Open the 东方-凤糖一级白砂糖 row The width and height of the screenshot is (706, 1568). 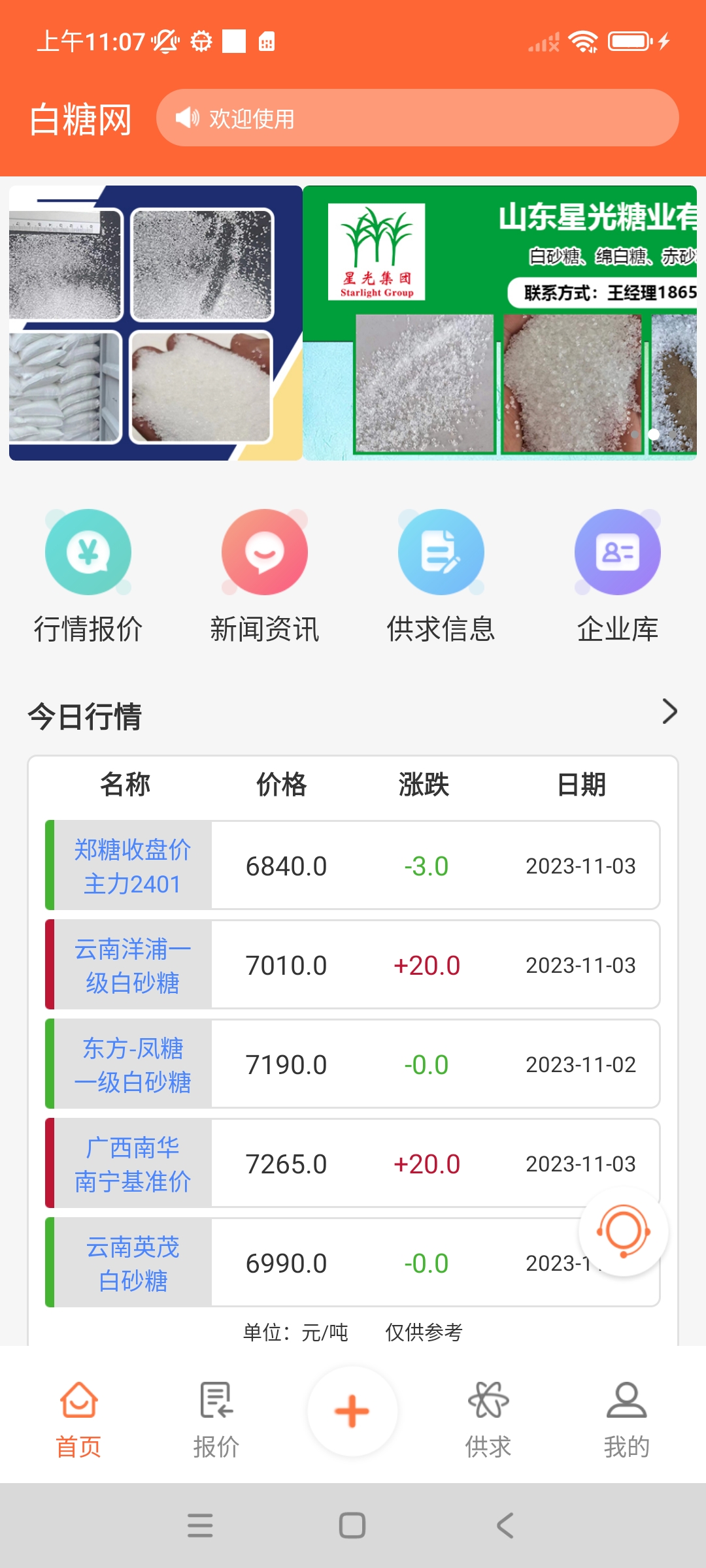click(353, 1064)
